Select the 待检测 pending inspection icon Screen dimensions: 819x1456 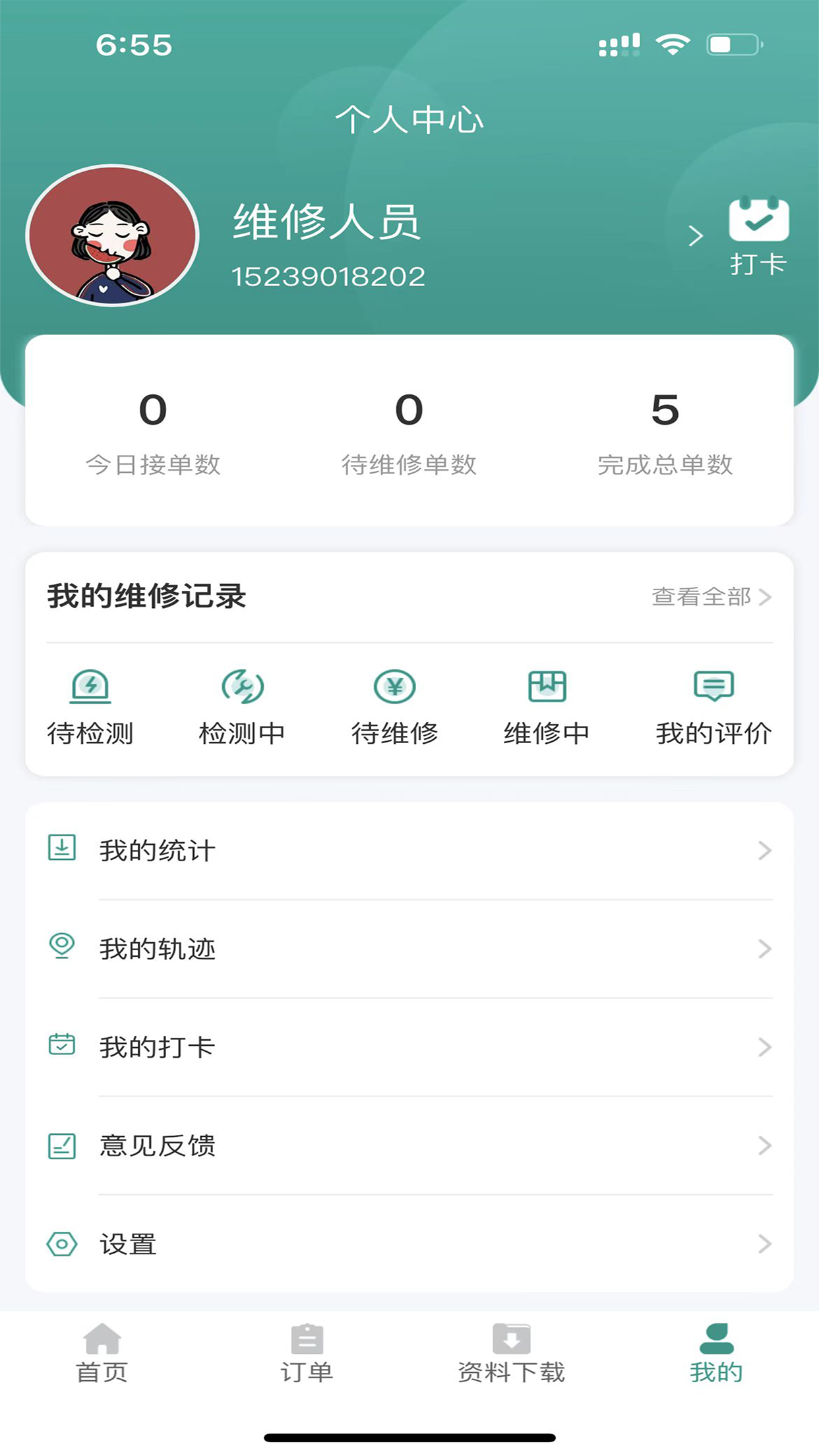pyautogui.click(x=91, y=686)
